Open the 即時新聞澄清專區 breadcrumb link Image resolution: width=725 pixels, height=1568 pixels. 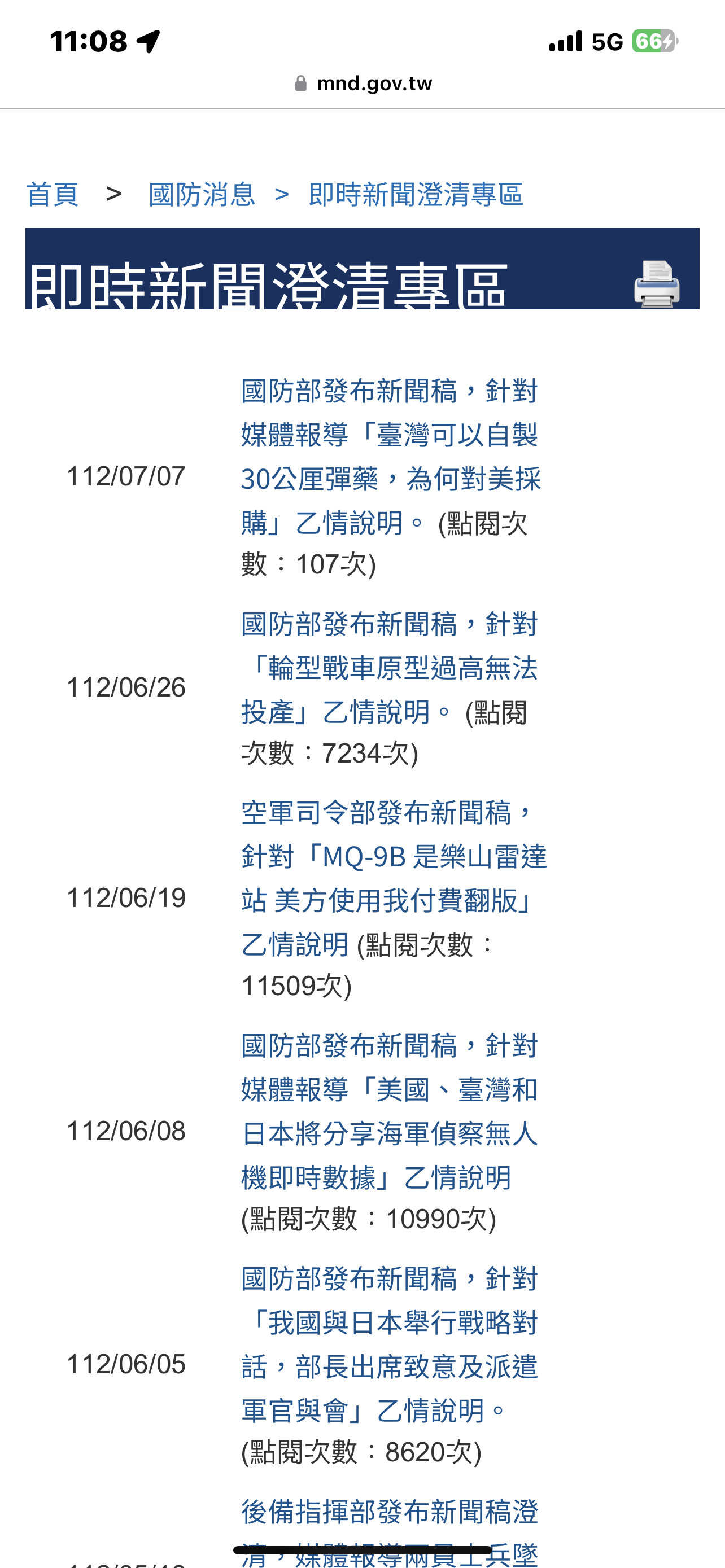click(416, 195)
